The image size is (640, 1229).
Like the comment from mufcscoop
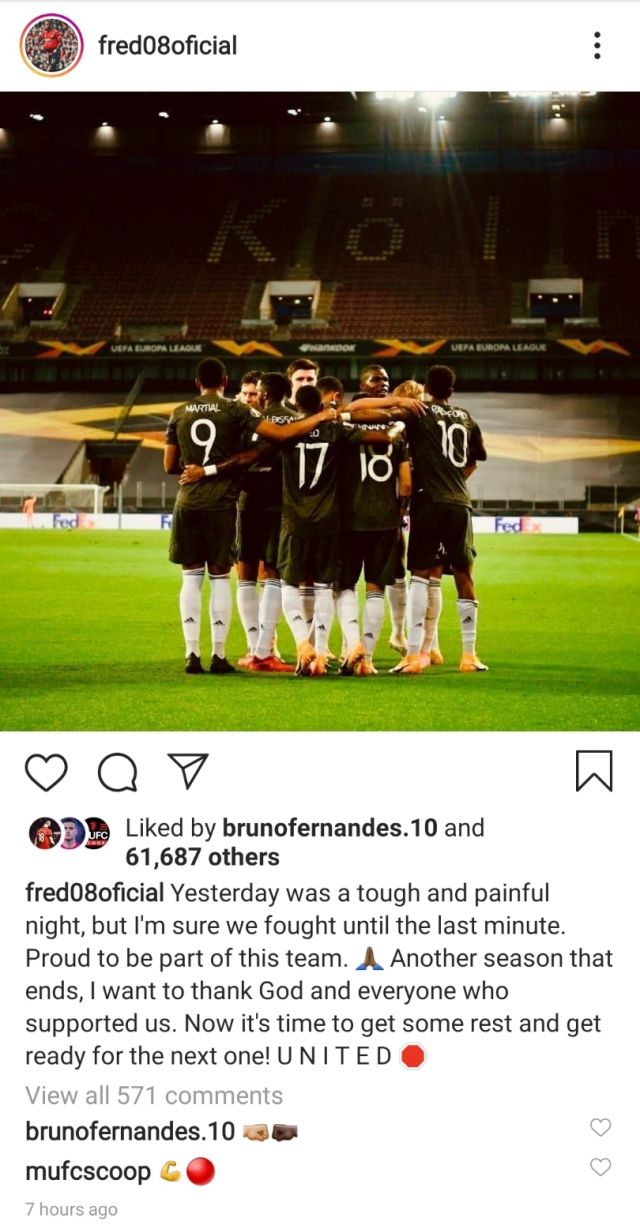click(x=600, y=1167)
